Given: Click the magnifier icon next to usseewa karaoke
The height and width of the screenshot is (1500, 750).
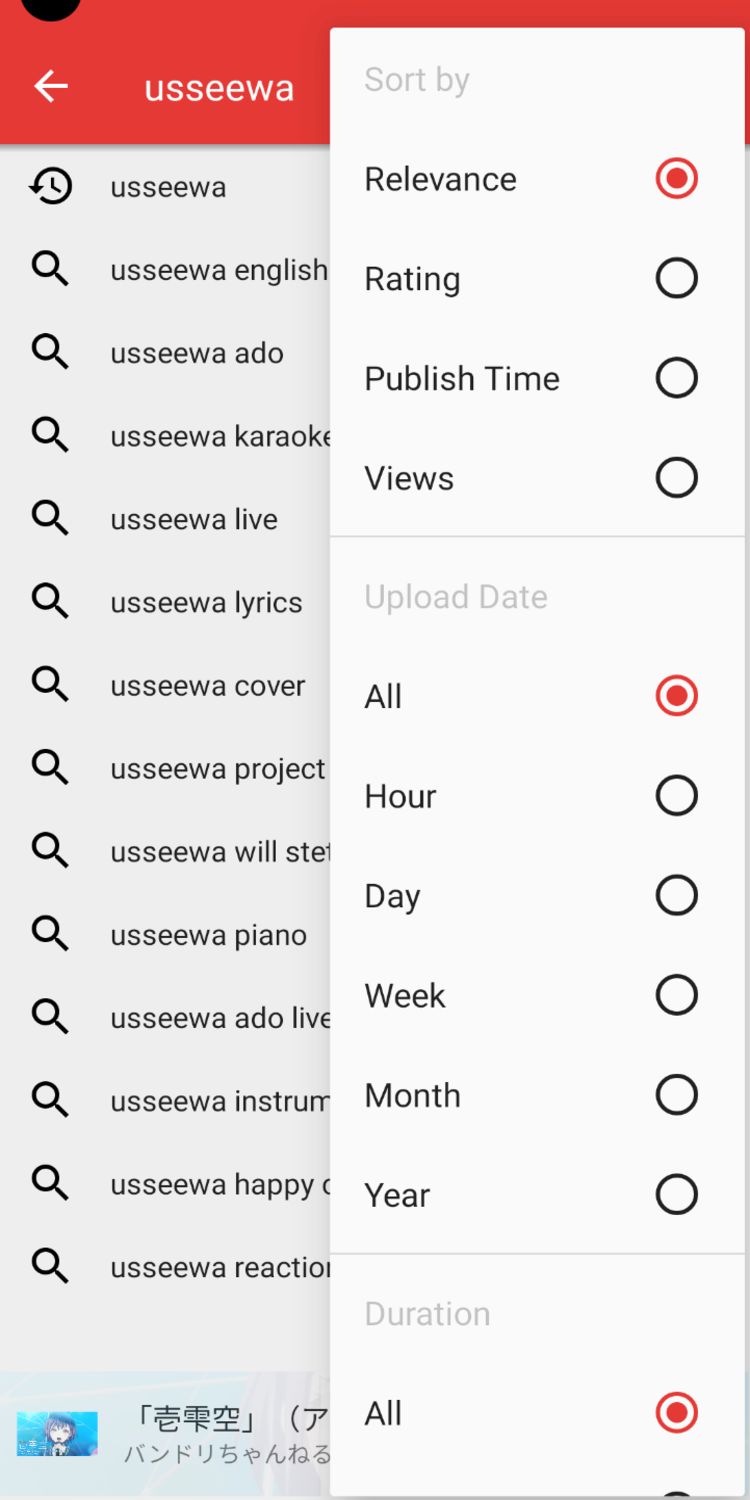Looking at the screenshot, I should (x=50, y=435).
